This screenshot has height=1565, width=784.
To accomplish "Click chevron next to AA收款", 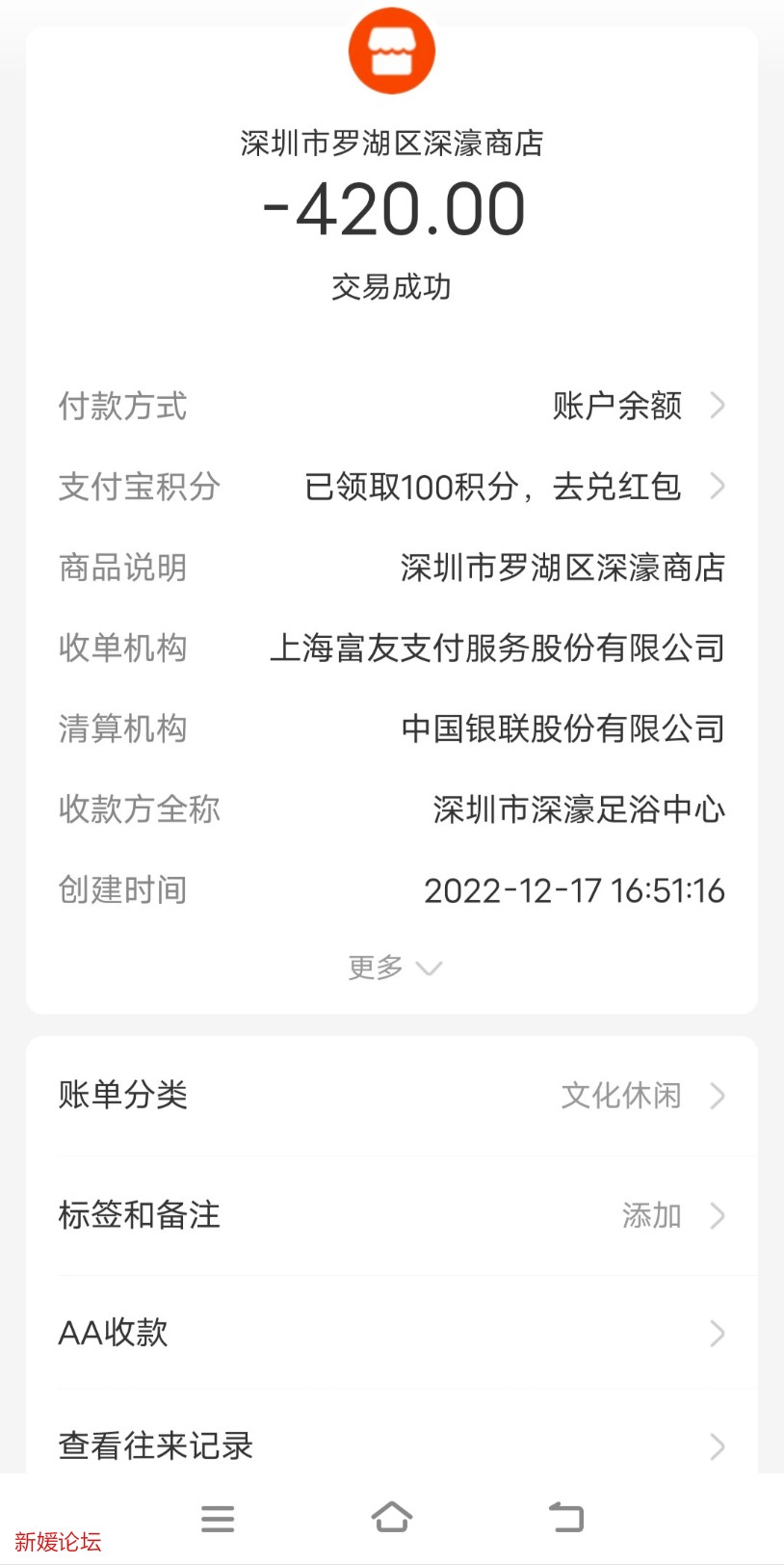I will [718, 1334].
